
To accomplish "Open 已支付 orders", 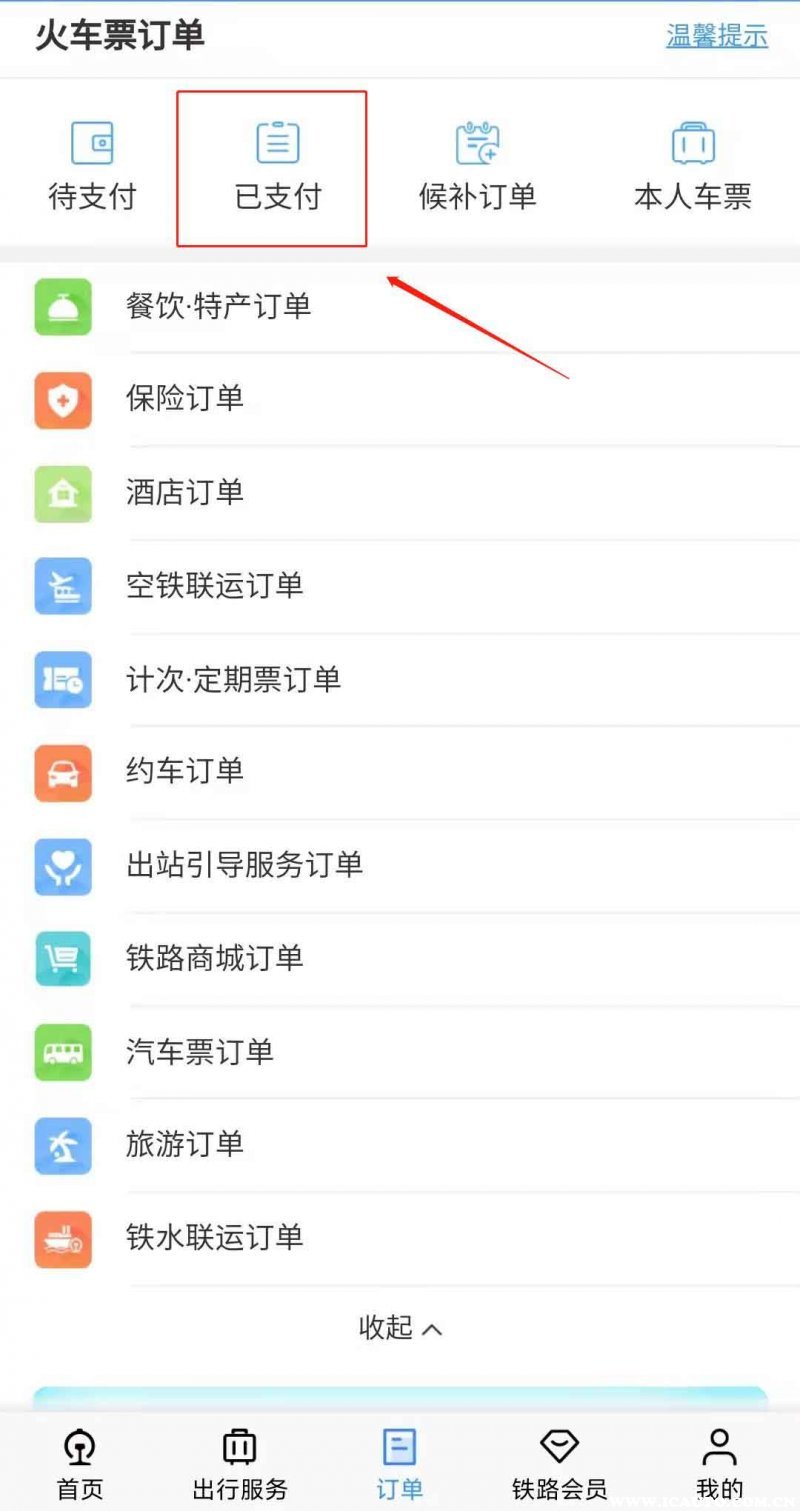I will pos(277,168).
